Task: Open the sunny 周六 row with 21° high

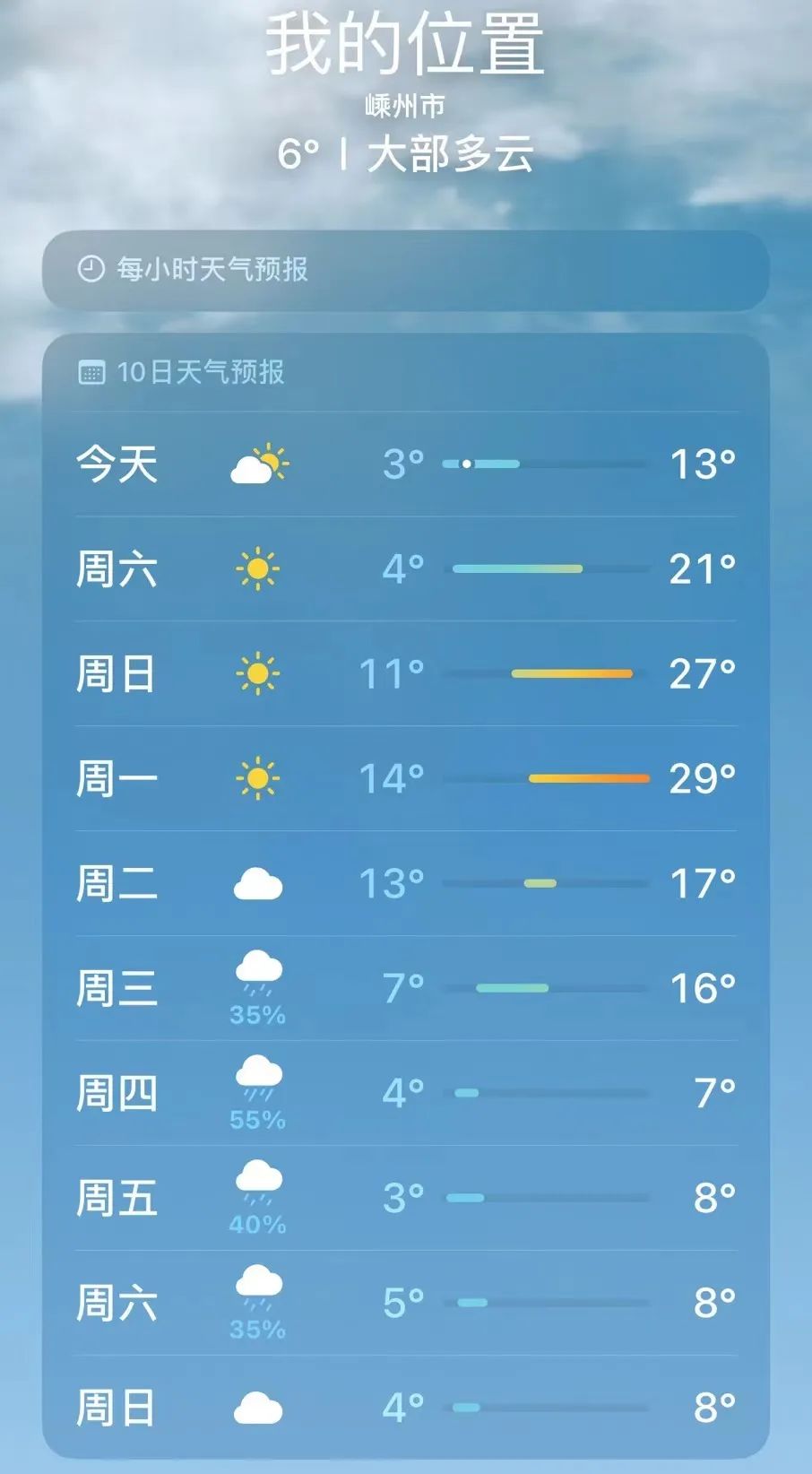Action: pyautogui.click(x=405, y=569)
